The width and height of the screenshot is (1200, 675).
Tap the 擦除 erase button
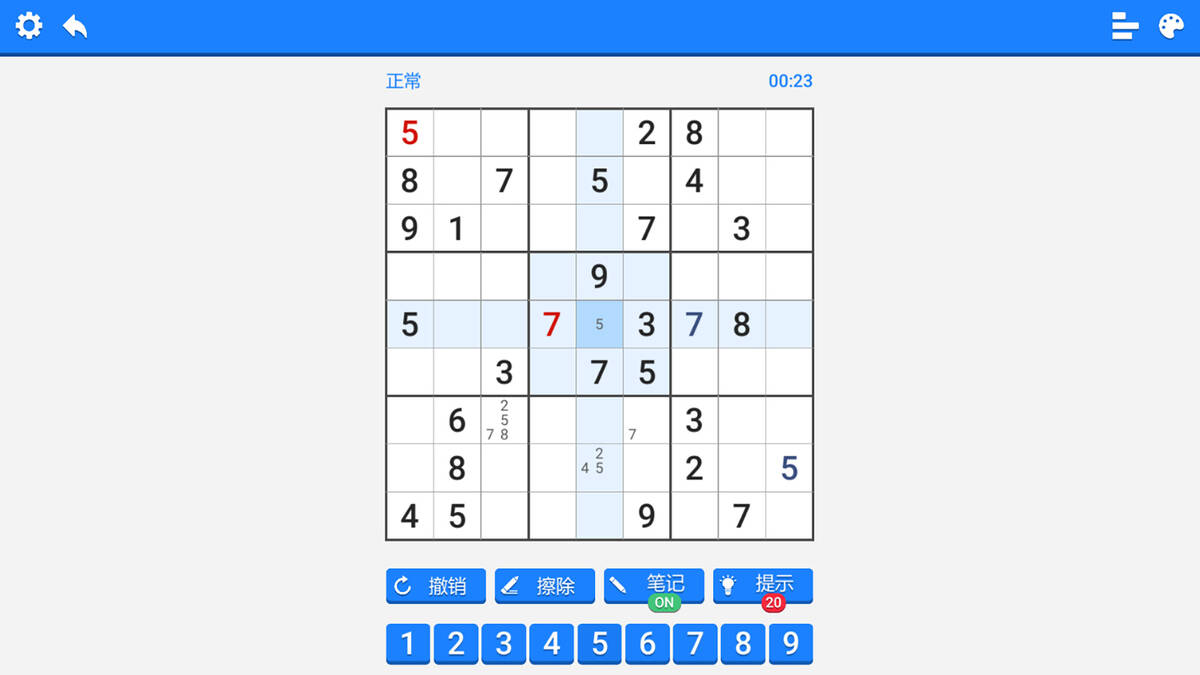[x=545, y=586]
